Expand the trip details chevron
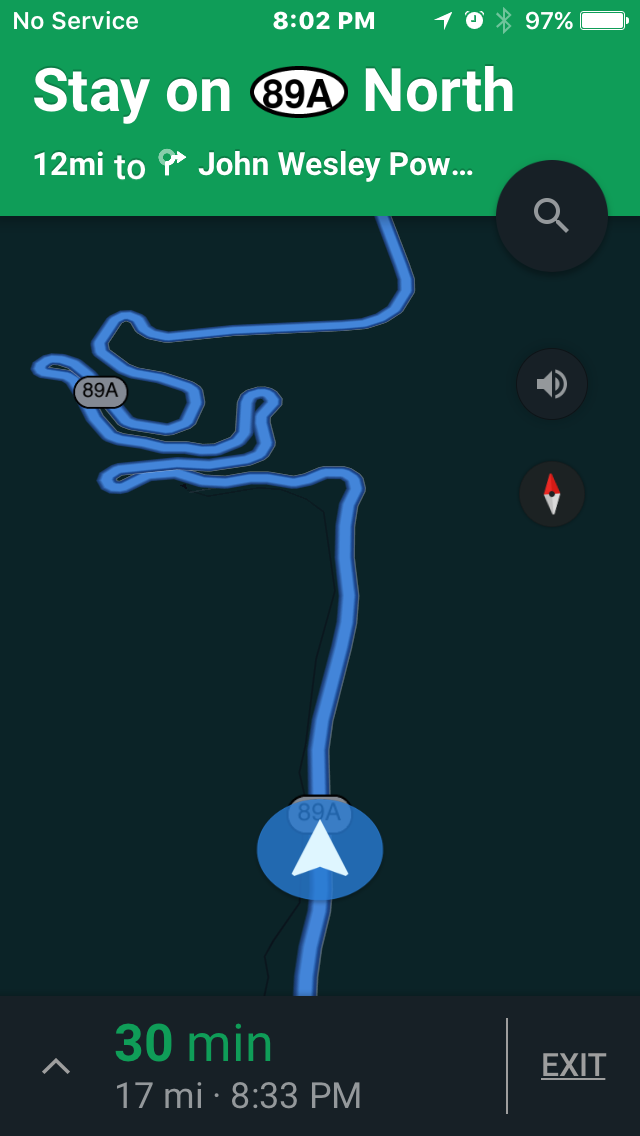Viewport: 640px width, 1136px height. pyautogui.click(x=56, y=1067)
